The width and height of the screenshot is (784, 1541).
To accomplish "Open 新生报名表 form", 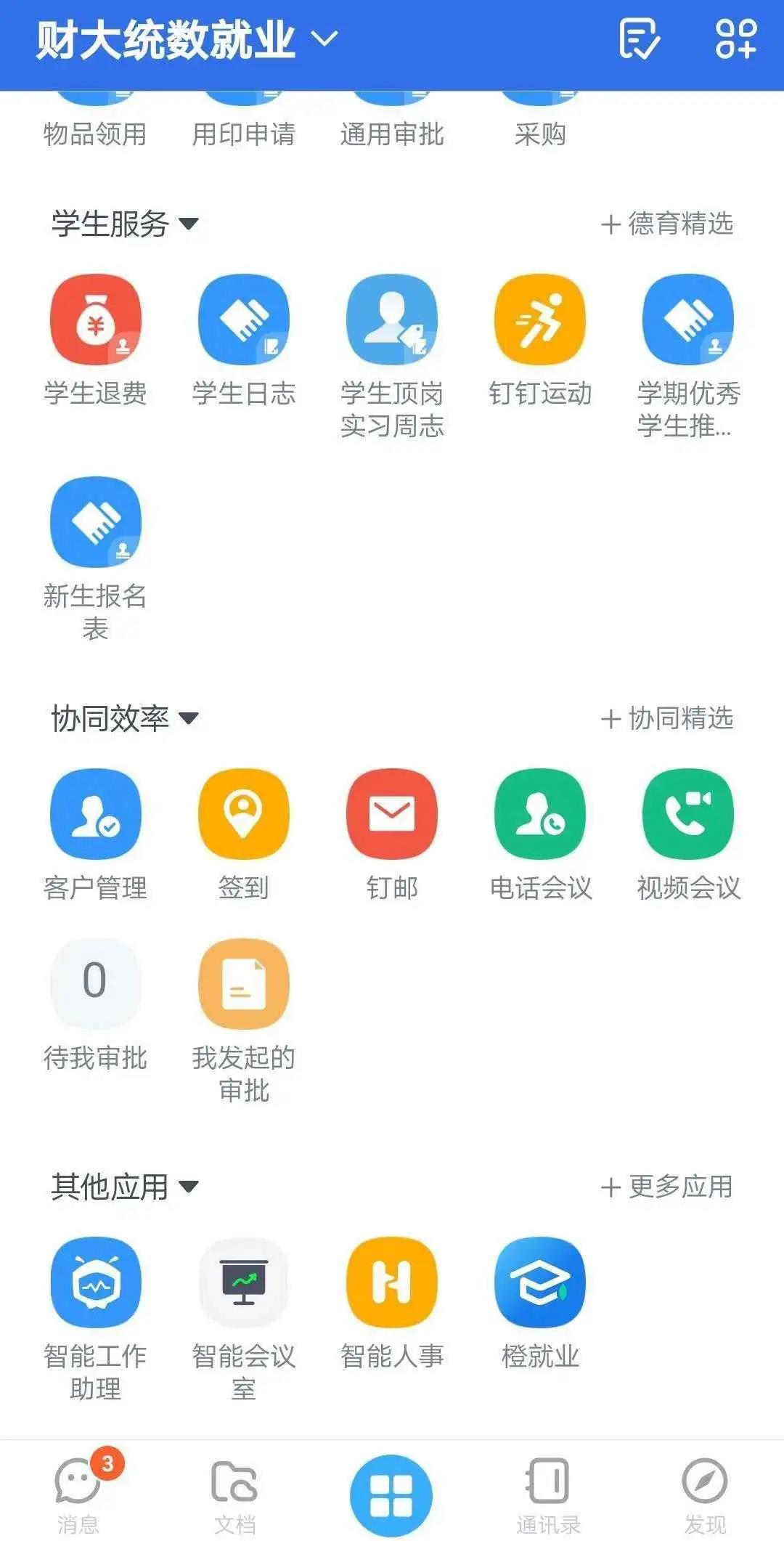I will point(96,559).
